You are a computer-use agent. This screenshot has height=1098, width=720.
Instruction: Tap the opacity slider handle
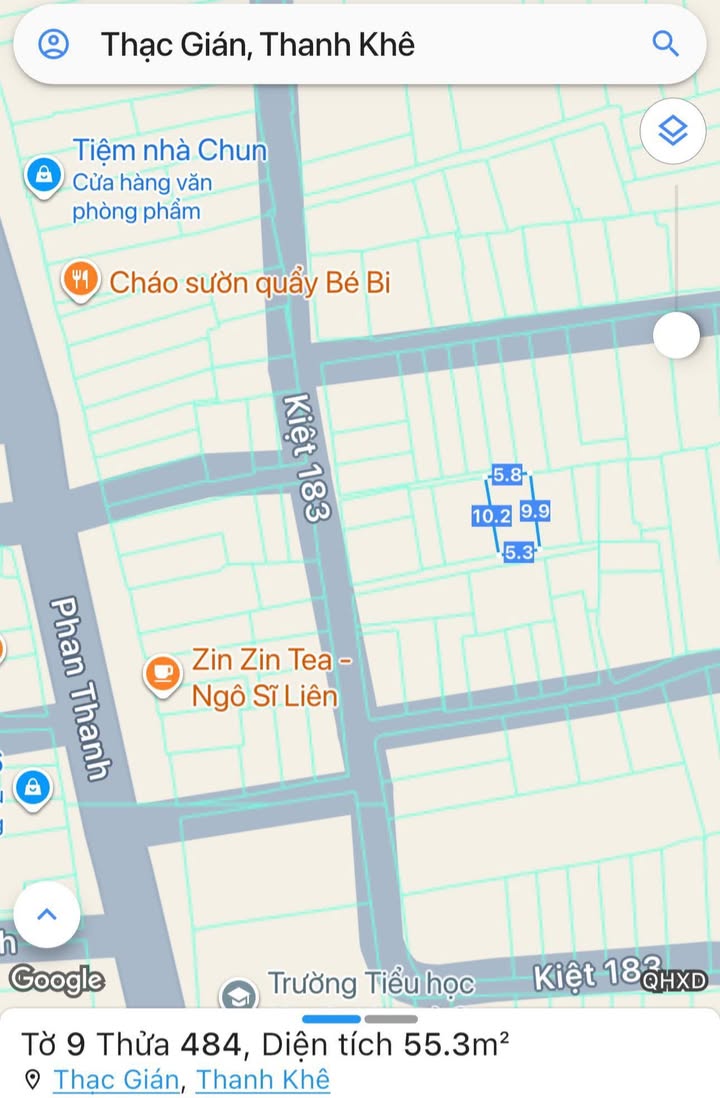677,335
